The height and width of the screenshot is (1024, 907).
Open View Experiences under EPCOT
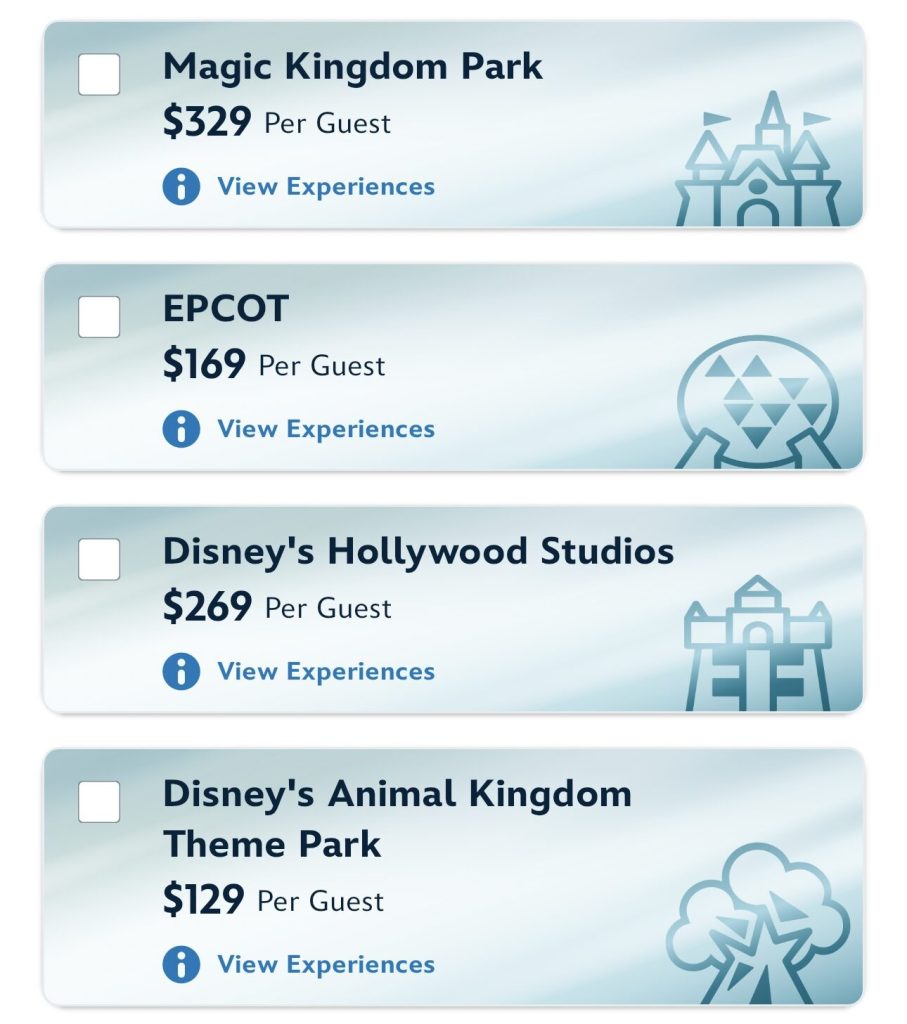click(325, 429)
